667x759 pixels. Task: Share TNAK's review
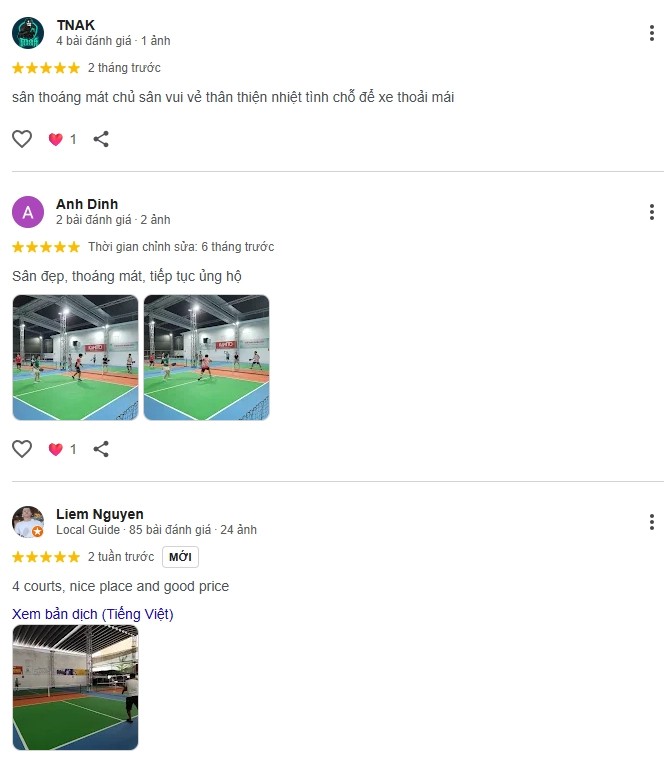101,139
